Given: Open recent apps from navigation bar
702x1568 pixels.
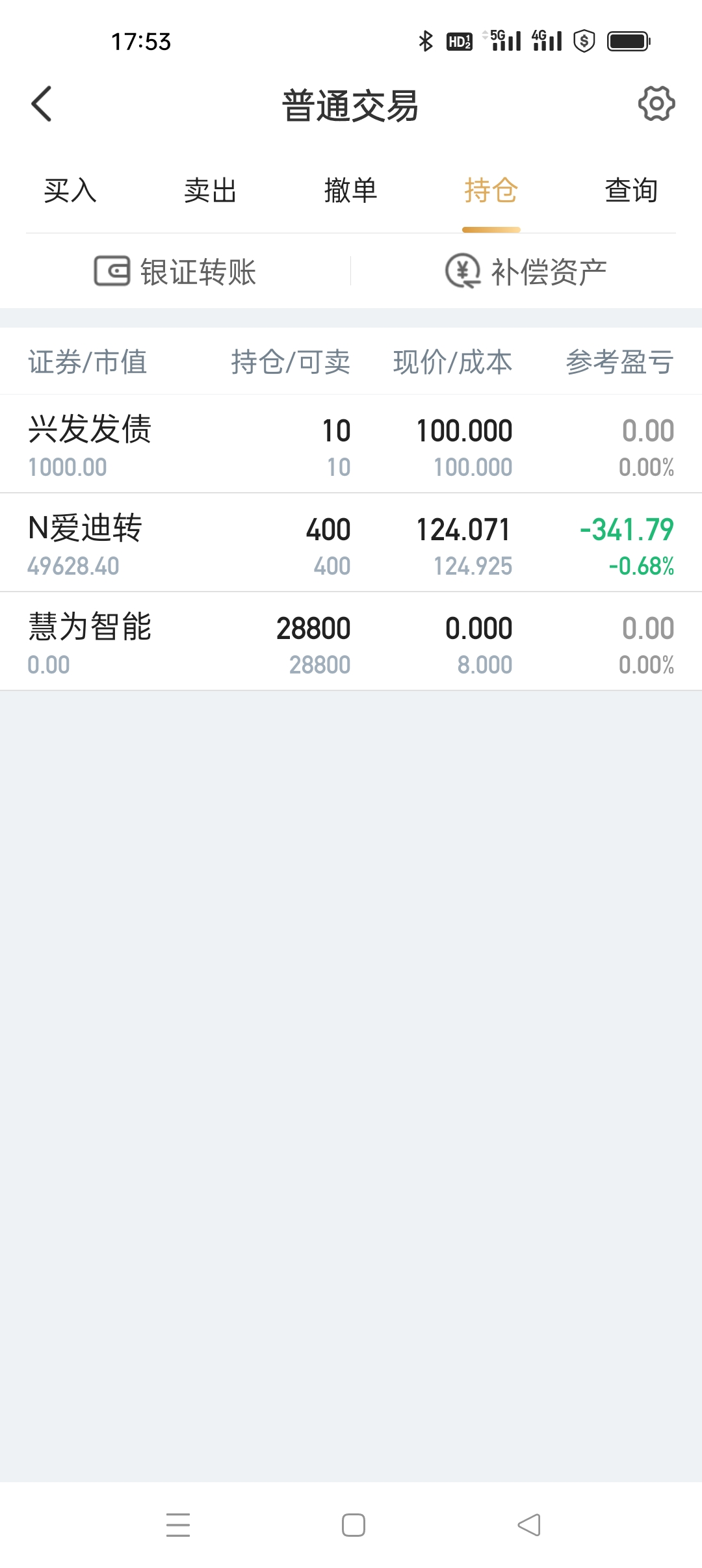Looking at the screenshot, I should [x=178, y=1525].
